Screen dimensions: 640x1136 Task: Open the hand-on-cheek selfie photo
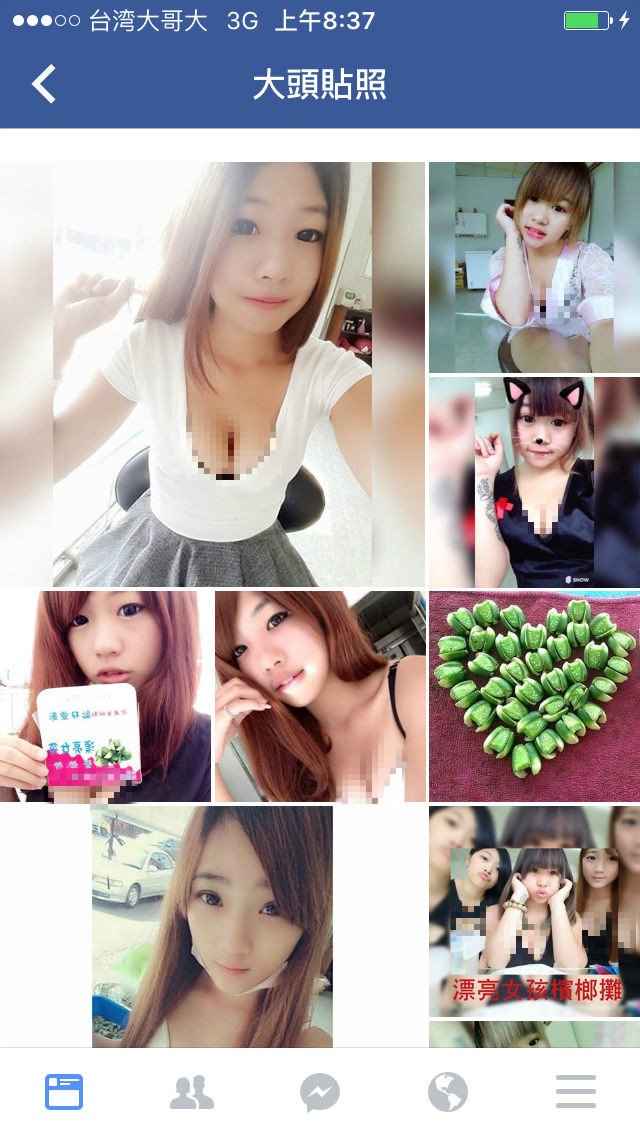(x=320, y=696)
